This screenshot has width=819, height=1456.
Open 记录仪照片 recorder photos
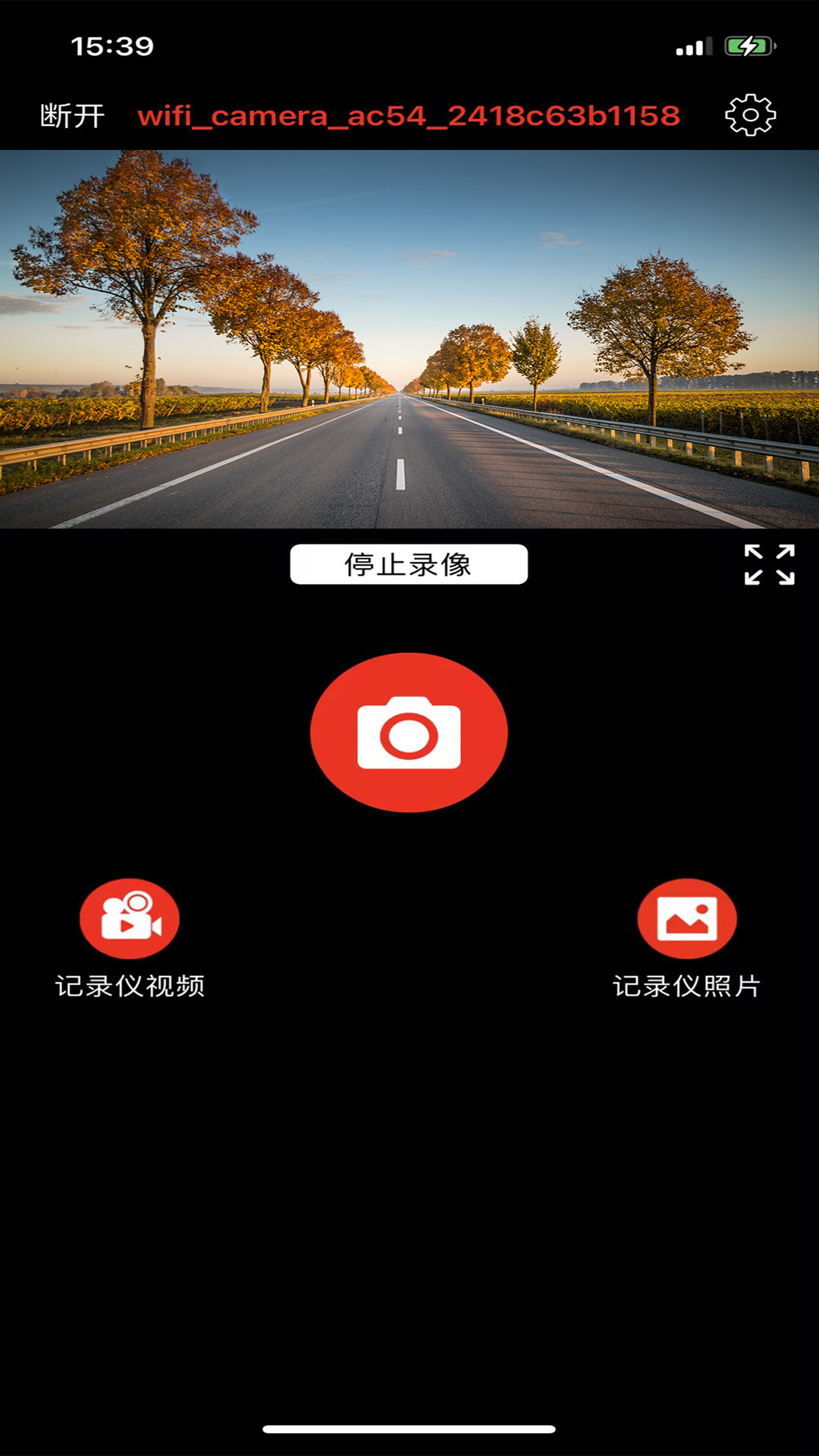tap(687, 919)
